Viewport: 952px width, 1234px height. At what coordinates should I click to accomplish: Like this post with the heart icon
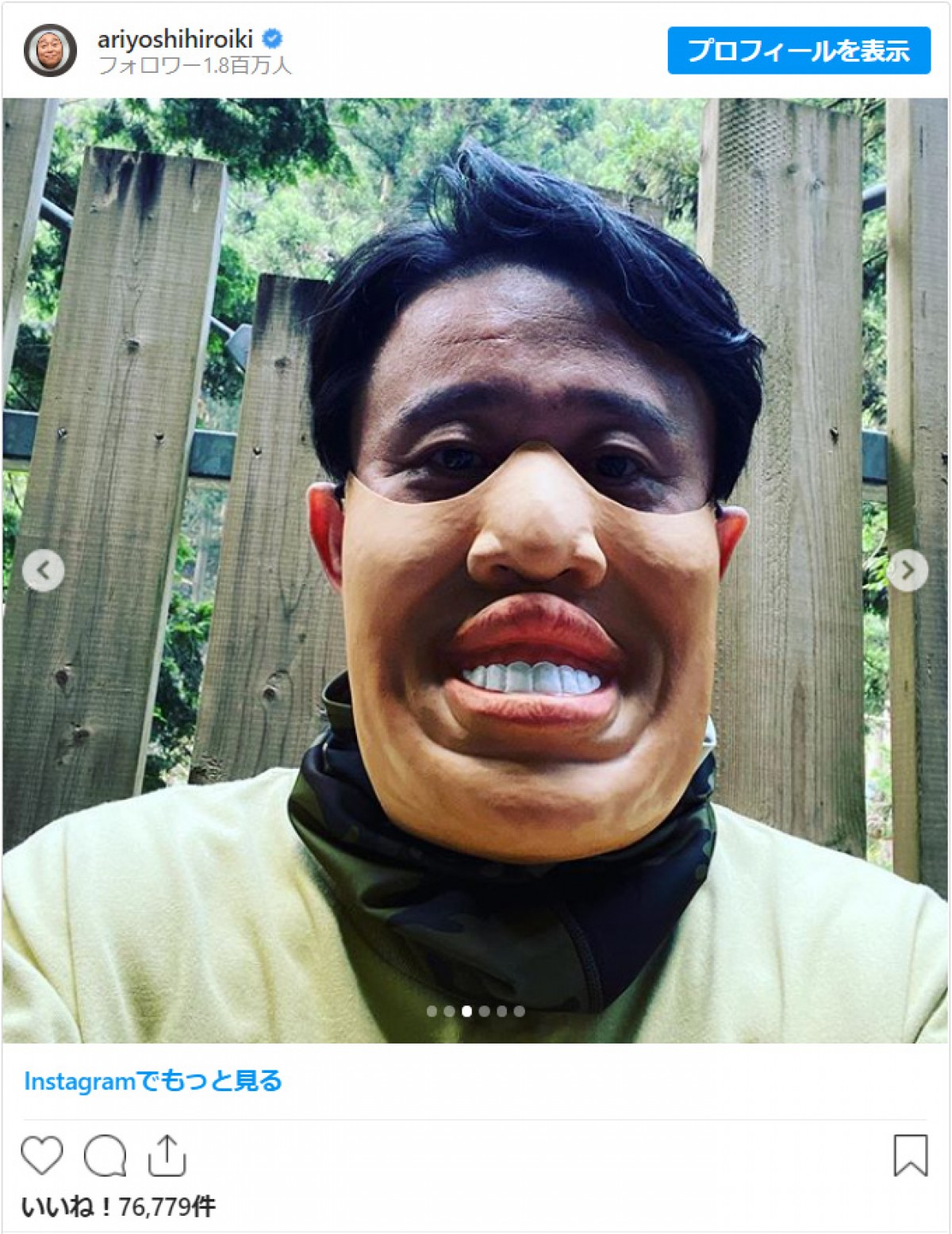(42, 1155)
